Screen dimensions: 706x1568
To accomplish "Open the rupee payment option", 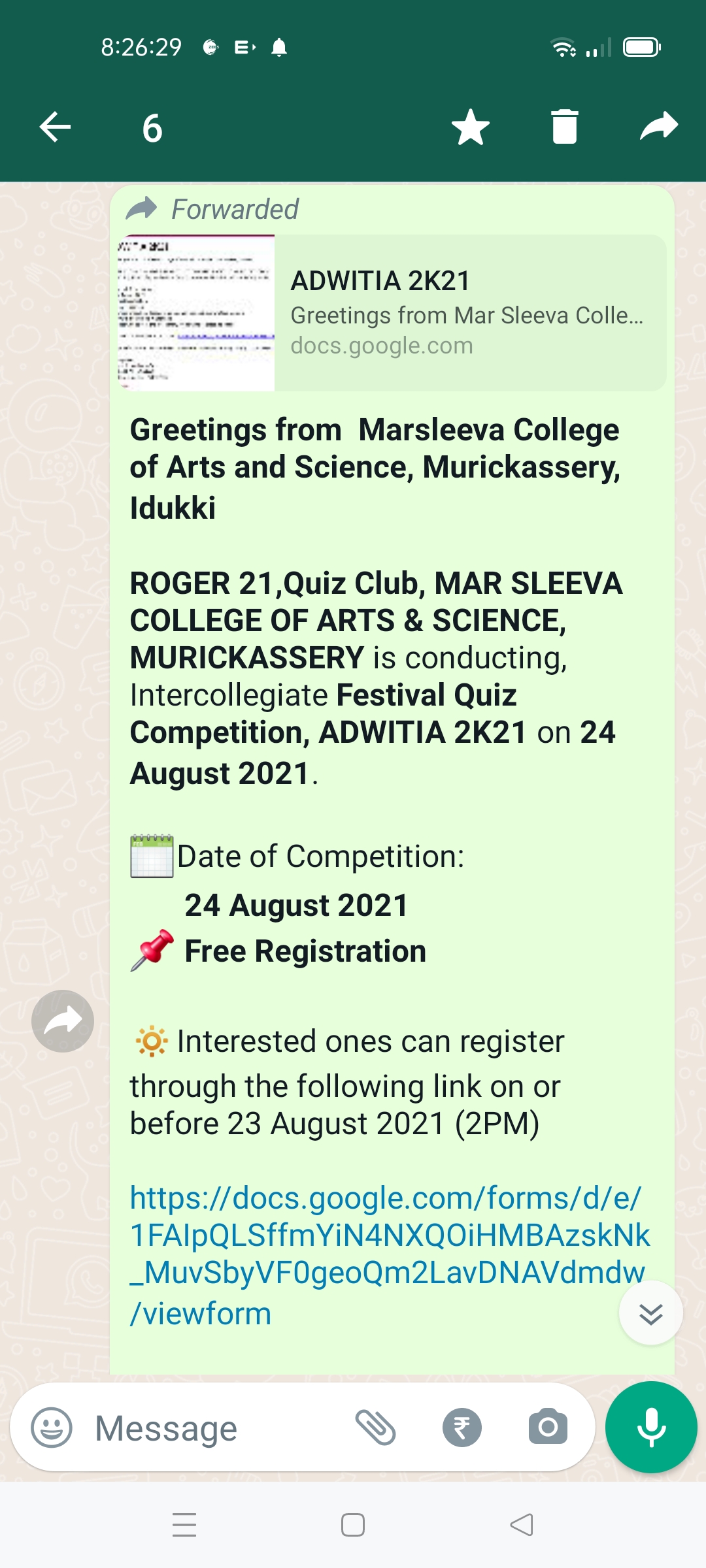I will 462,1428.
